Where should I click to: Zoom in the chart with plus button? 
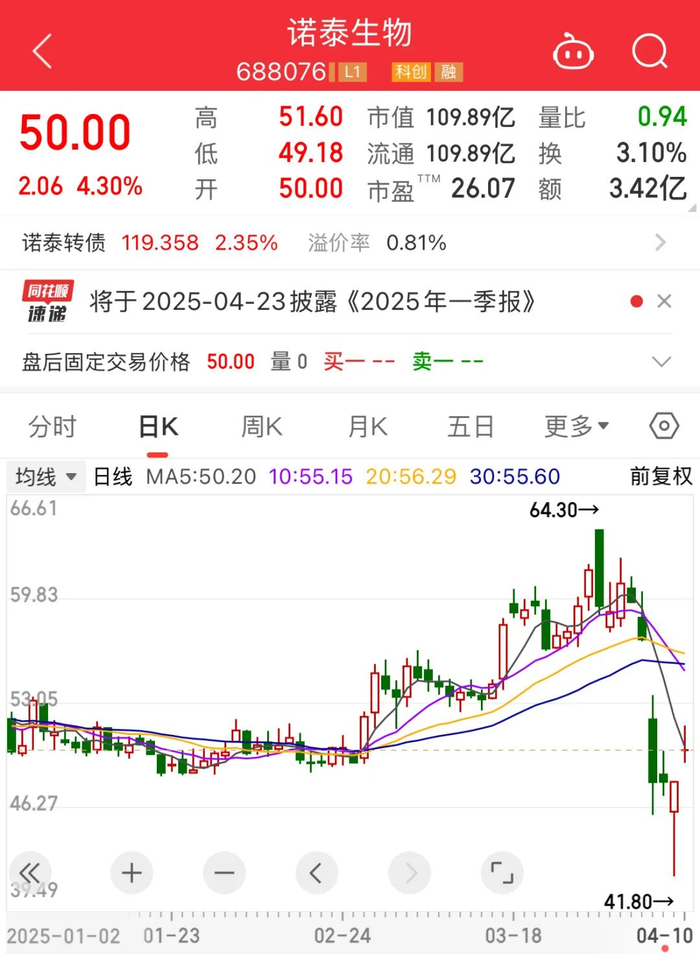pos(131,873)
